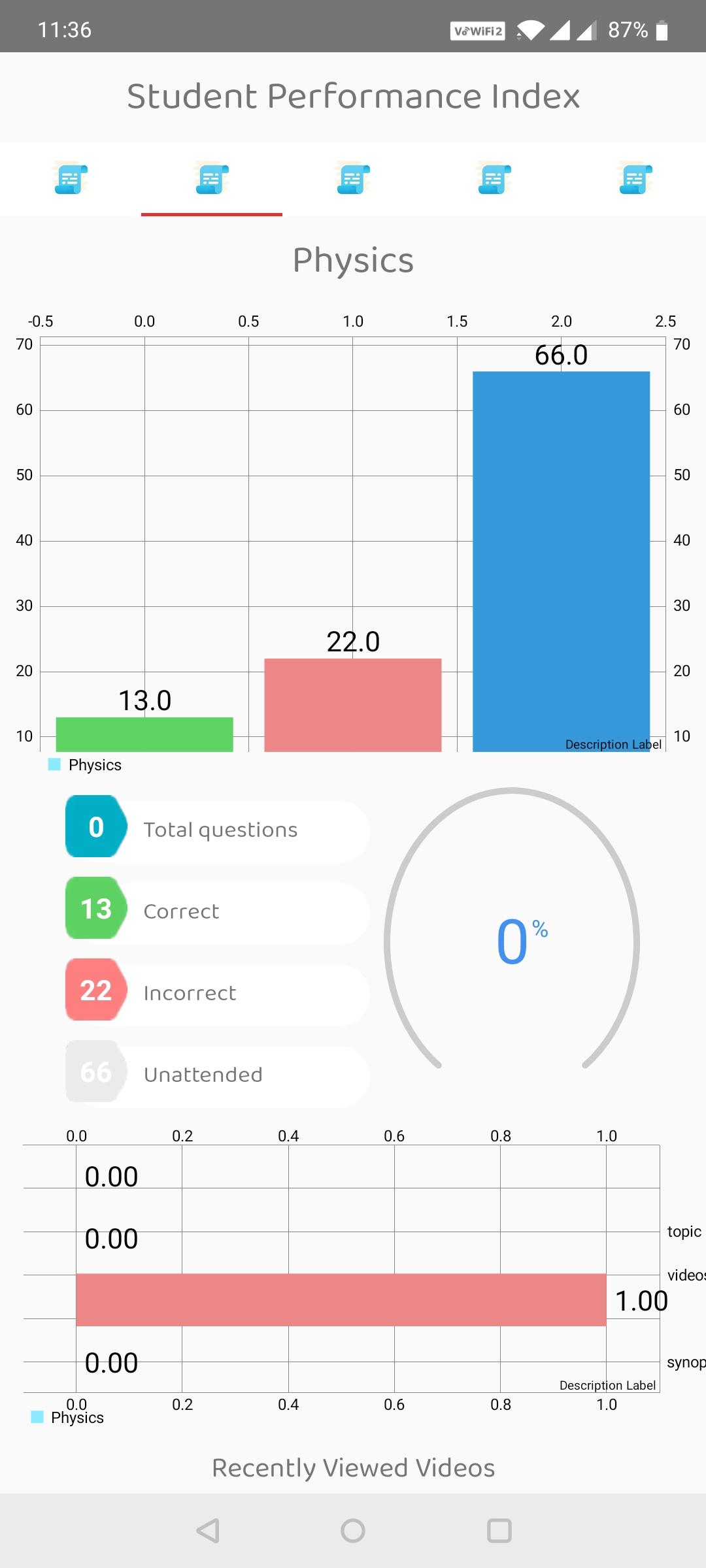
Task: Tap the blue 66.0 bar in the chart
Action: [561, 561]
